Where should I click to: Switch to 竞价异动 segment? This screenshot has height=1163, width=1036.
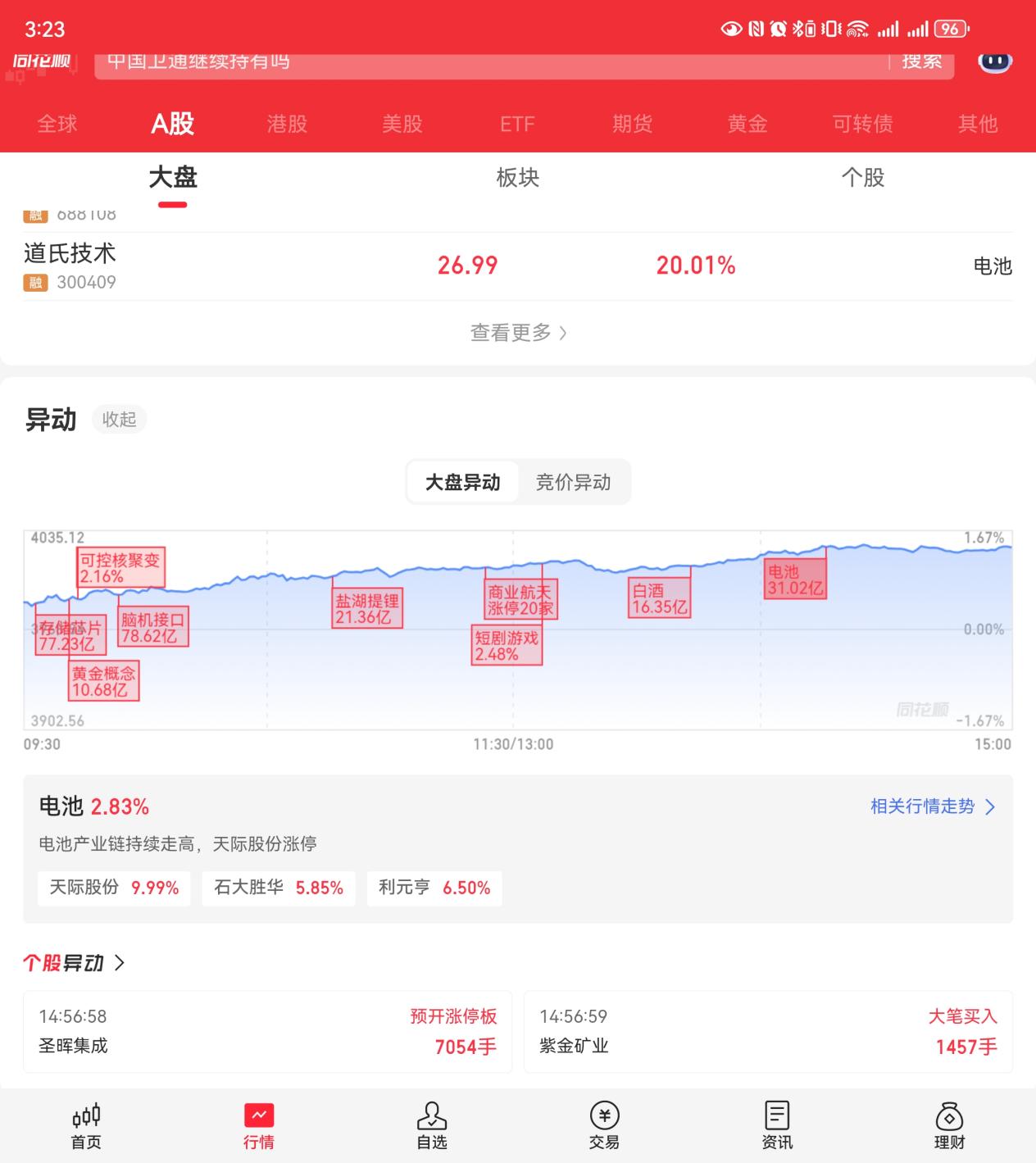(x=573, y=482)
